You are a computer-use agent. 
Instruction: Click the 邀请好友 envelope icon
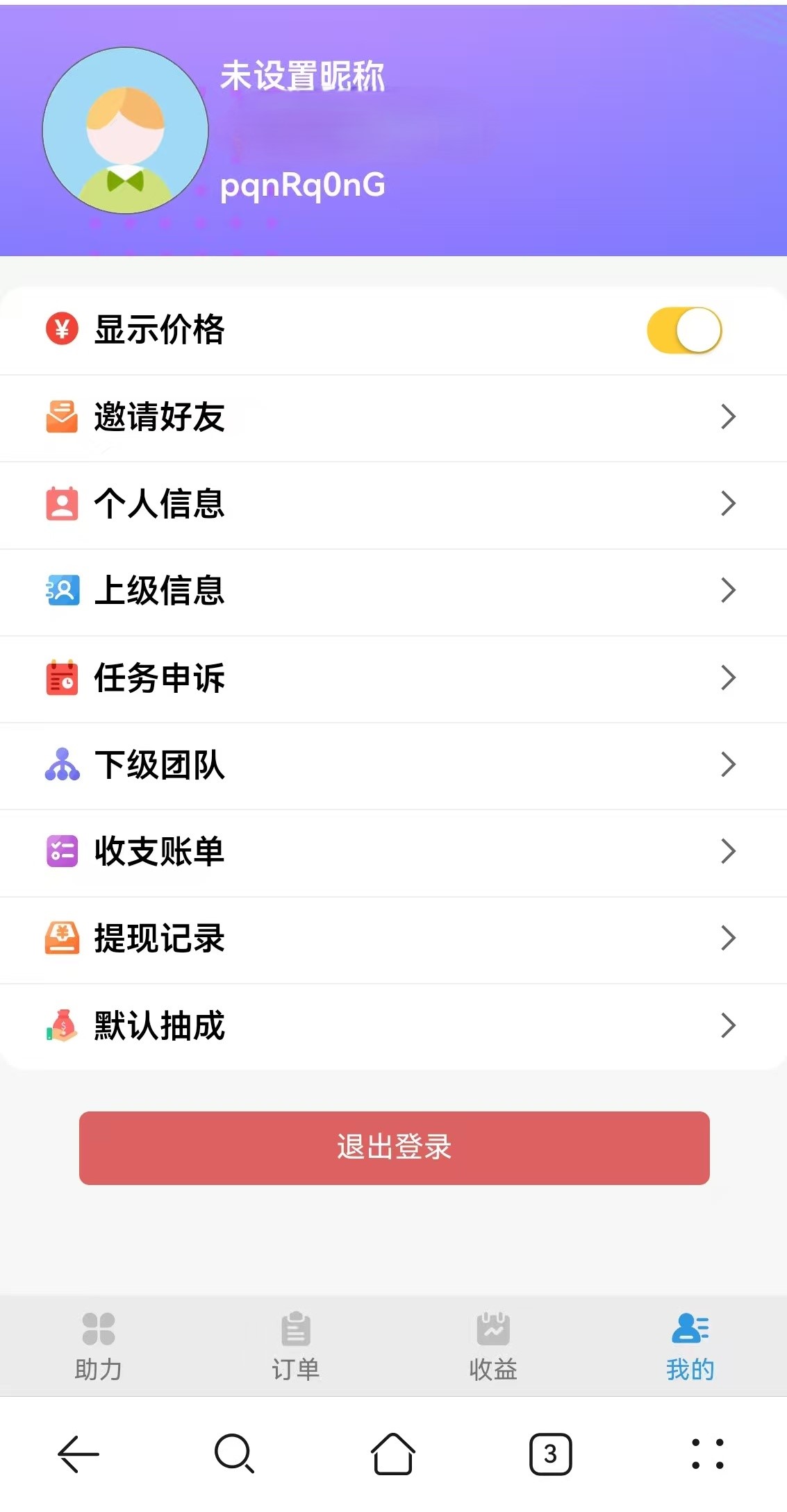(61, 417)
